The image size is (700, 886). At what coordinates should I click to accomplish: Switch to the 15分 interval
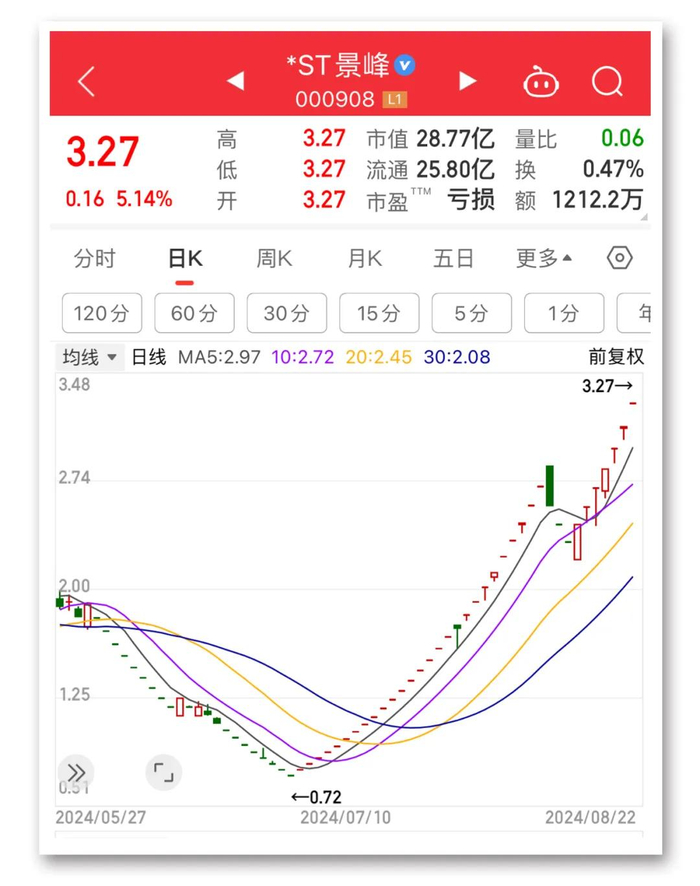pos(379,313)
